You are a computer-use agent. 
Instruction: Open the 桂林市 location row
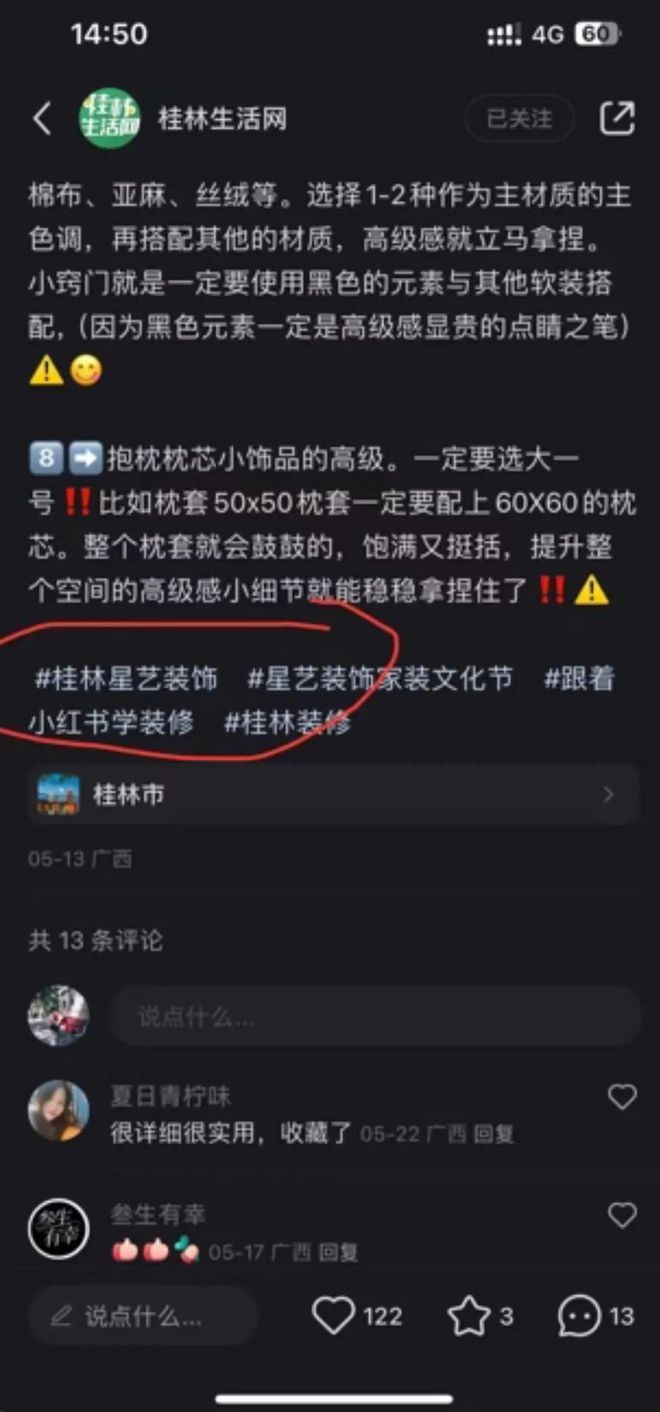pos(330,795)
